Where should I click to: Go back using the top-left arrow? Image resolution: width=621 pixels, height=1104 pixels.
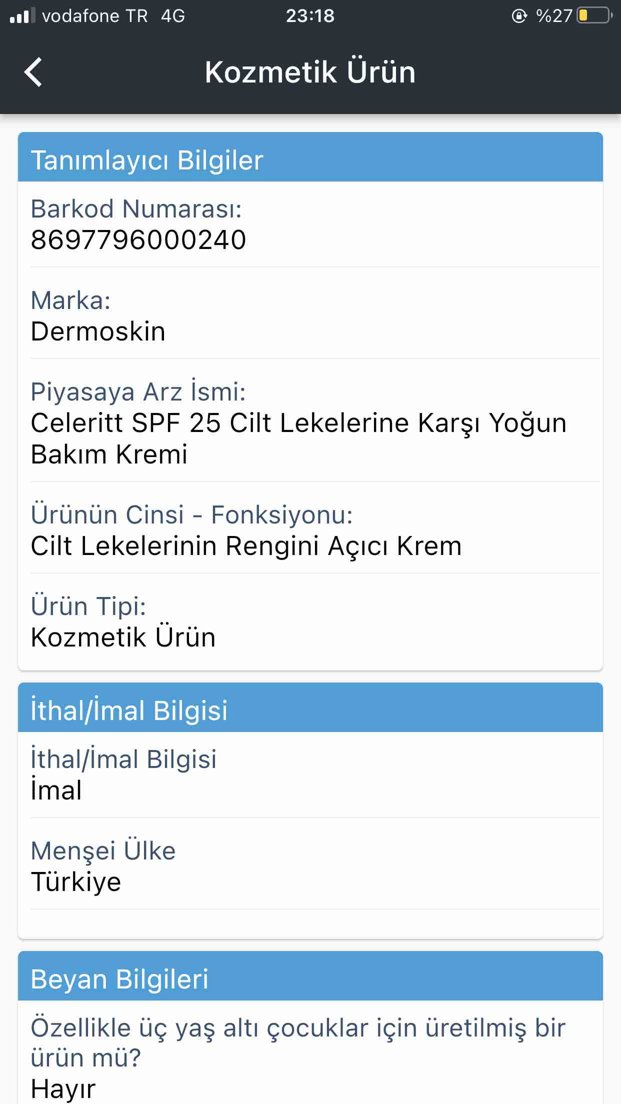tap(33, 73)
